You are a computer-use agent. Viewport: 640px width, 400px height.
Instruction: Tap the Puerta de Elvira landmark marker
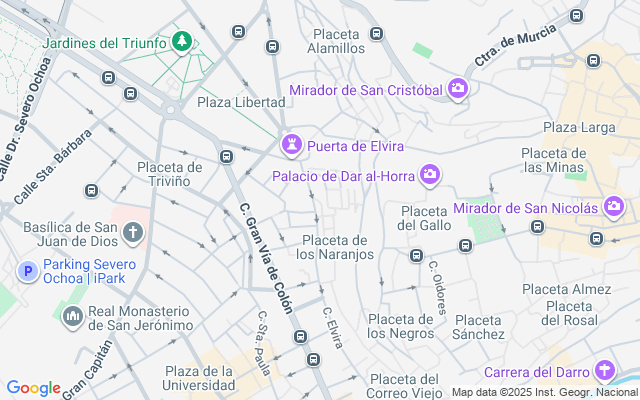(x=292, y=145)
